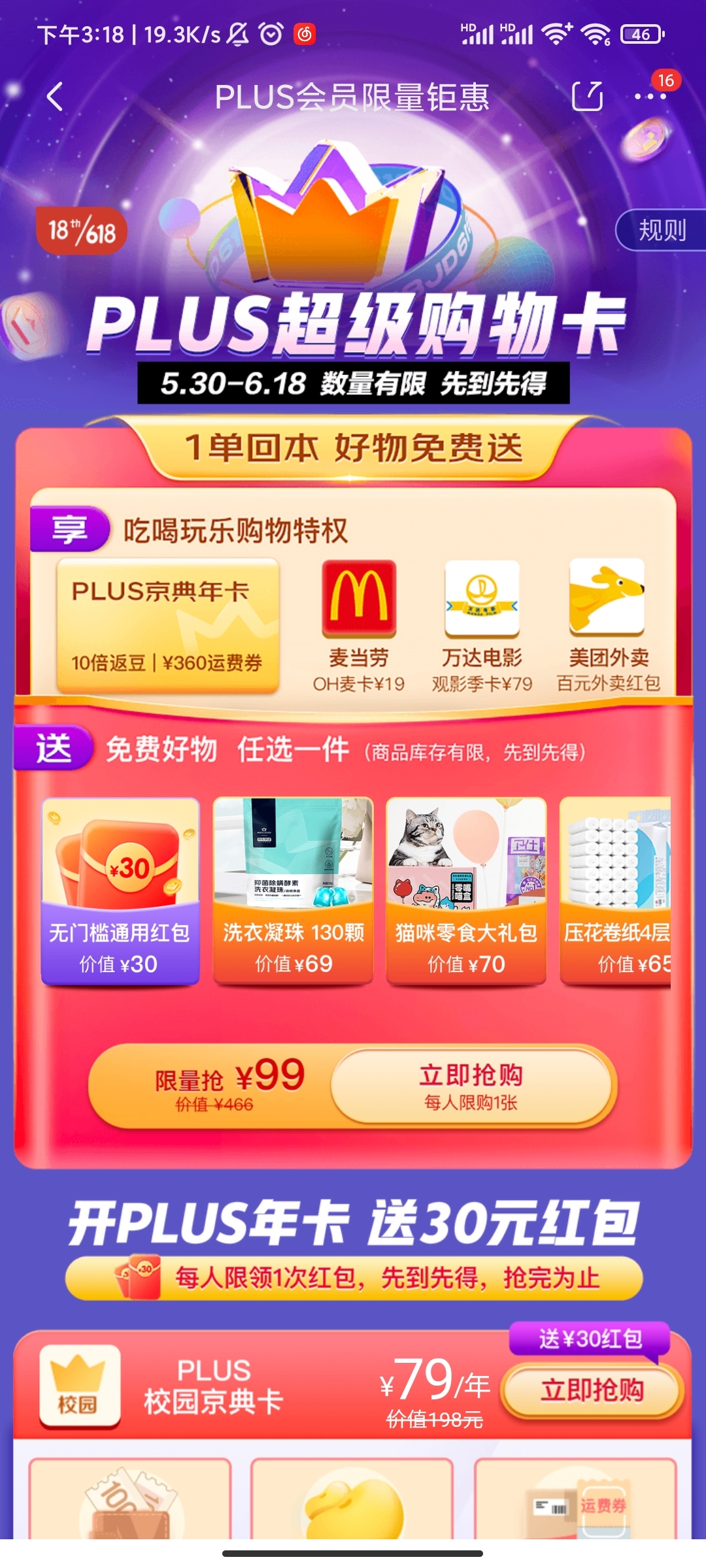706x1568 pixels.
Task: Share this PLUS promotion page
Action: pos(587,97)
